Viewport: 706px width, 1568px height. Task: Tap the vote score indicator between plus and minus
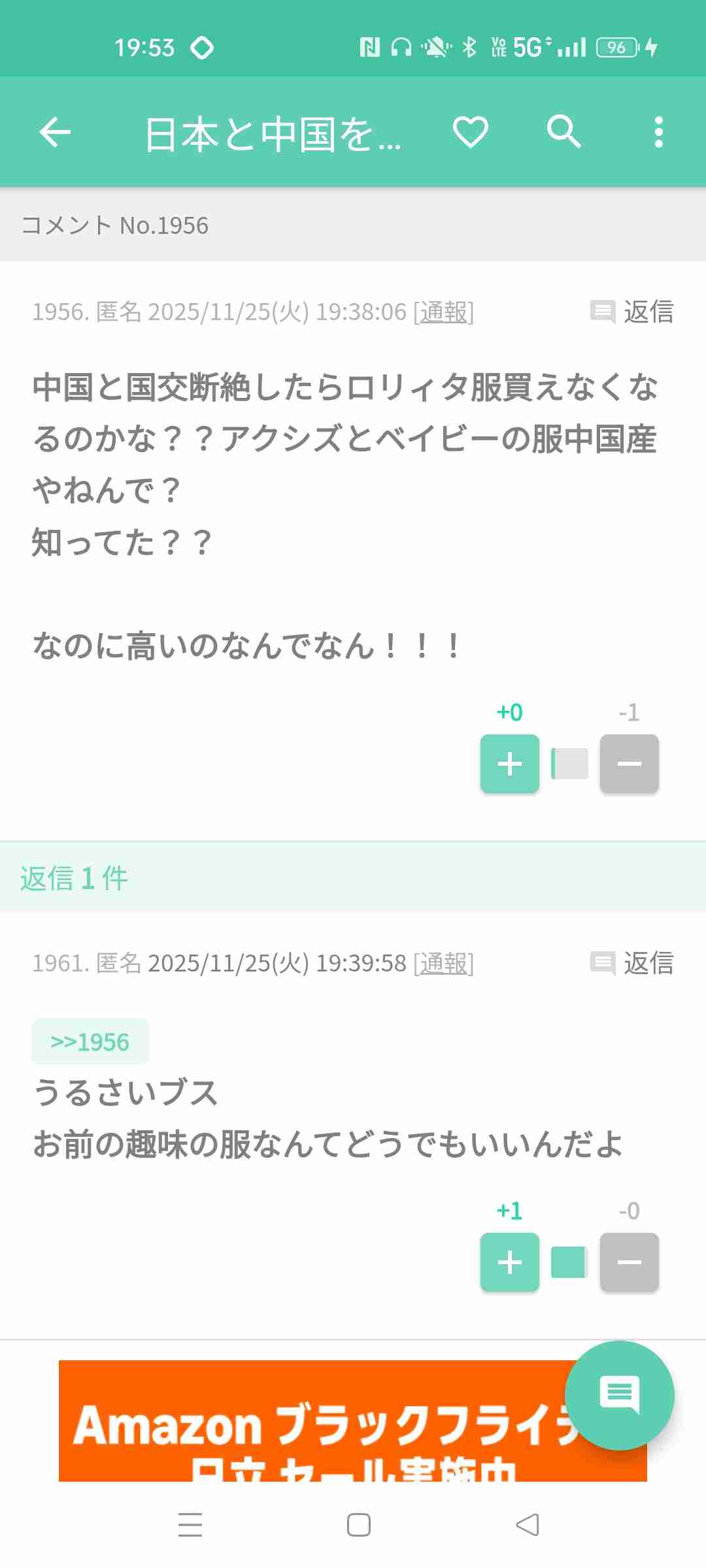pyautogui.click(x=567, y=763)
